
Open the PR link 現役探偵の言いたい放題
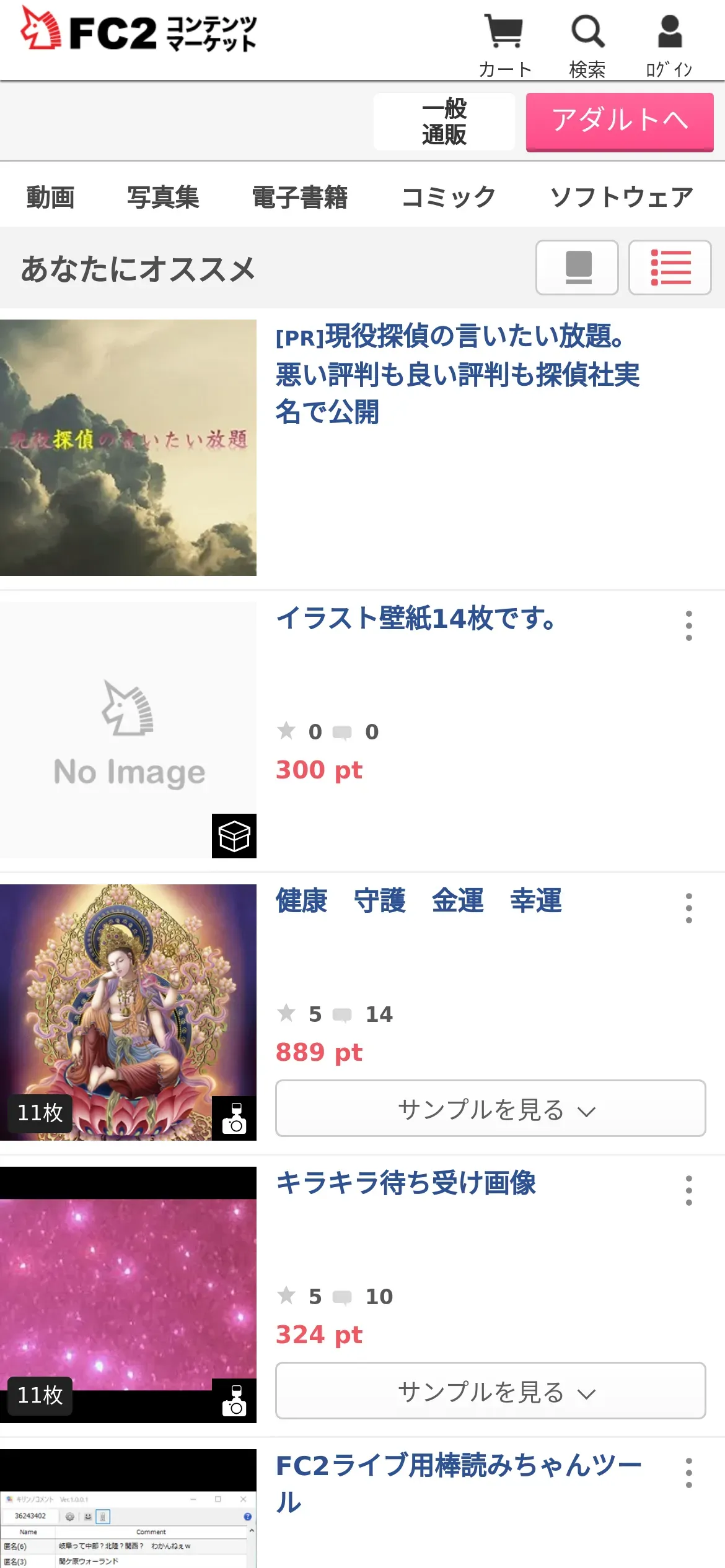click(x=457, y=374)
